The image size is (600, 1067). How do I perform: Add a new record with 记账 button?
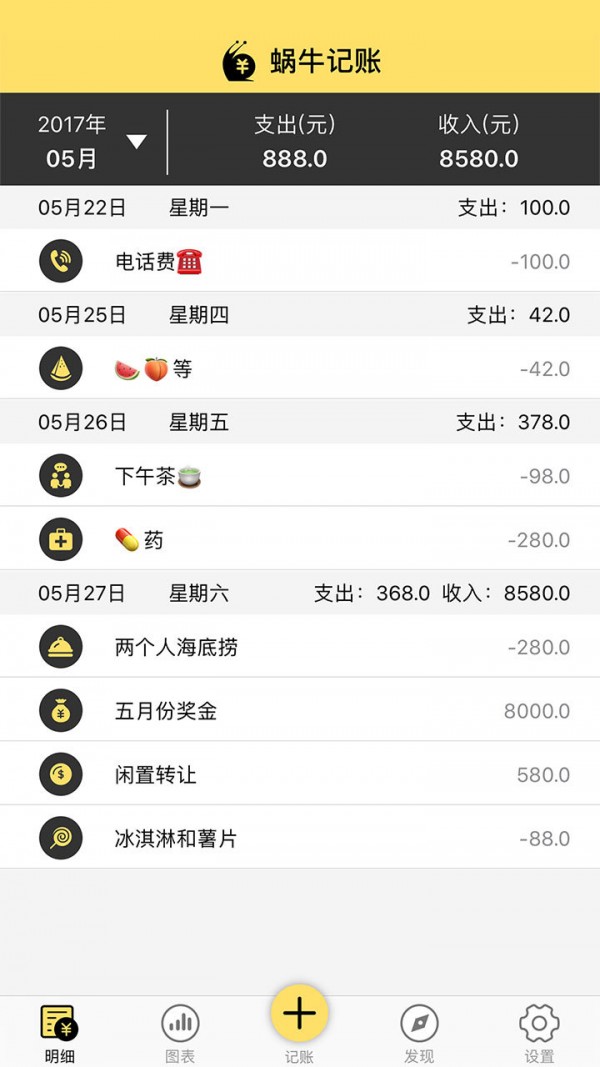click(x=299, y=1018)
